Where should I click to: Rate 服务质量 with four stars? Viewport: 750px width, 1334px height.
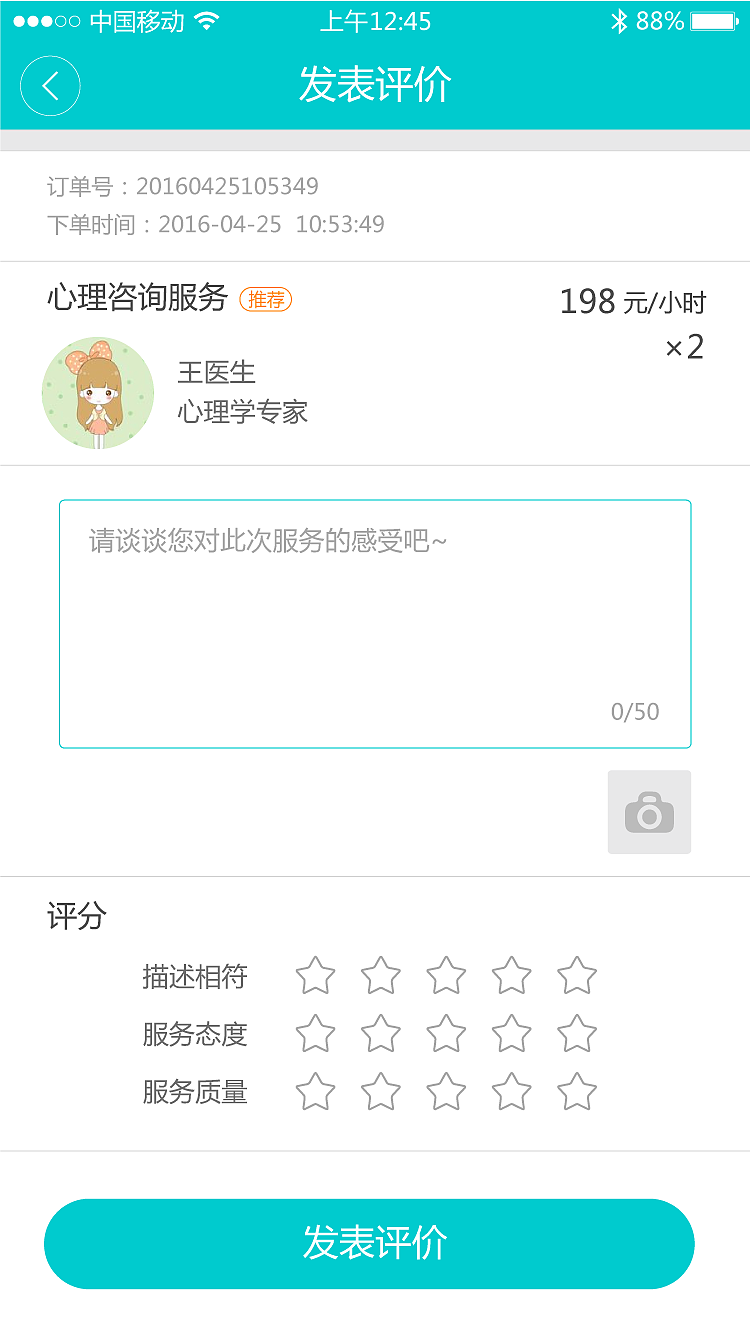(x=511, y=1092)
